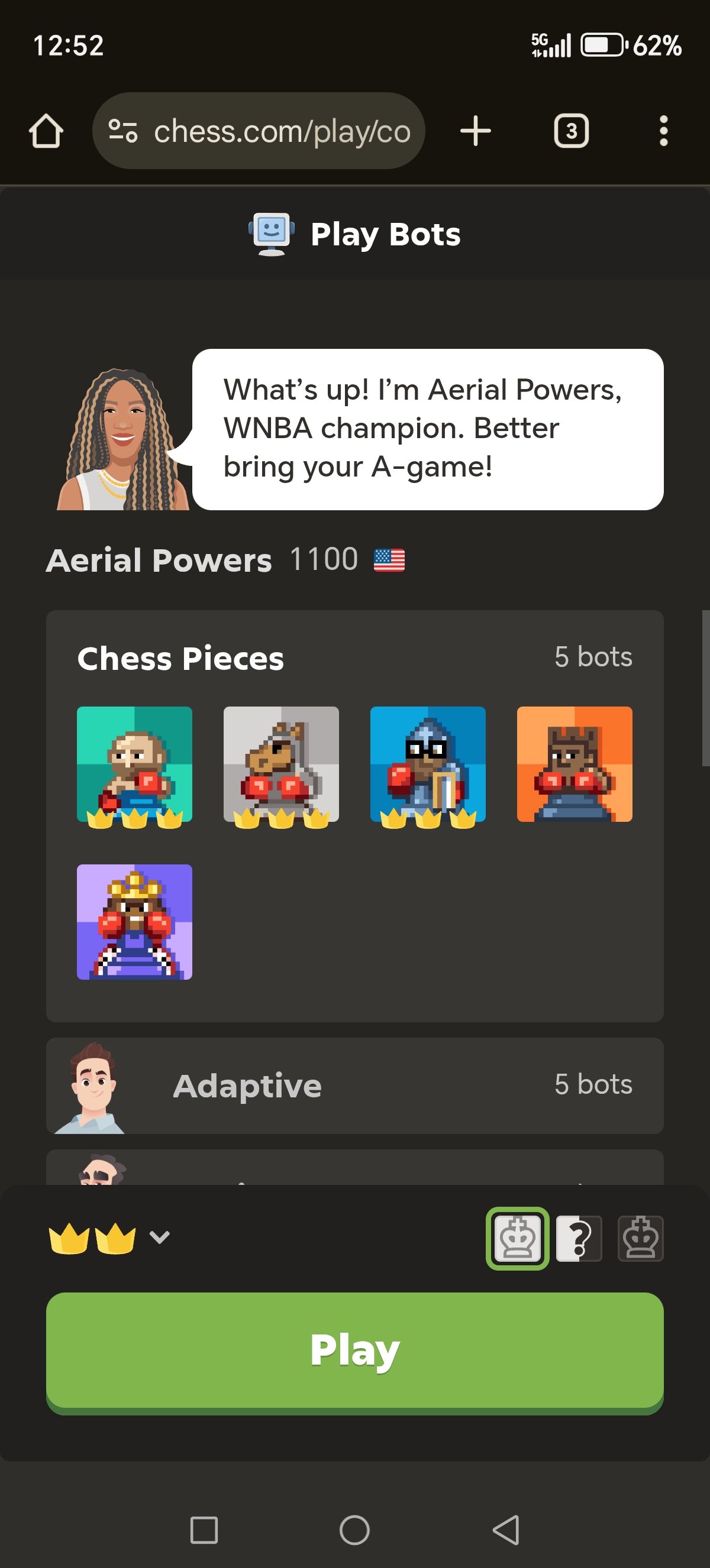
Task: Expand the Adaptive bots category
Action: click(354, 1086)
